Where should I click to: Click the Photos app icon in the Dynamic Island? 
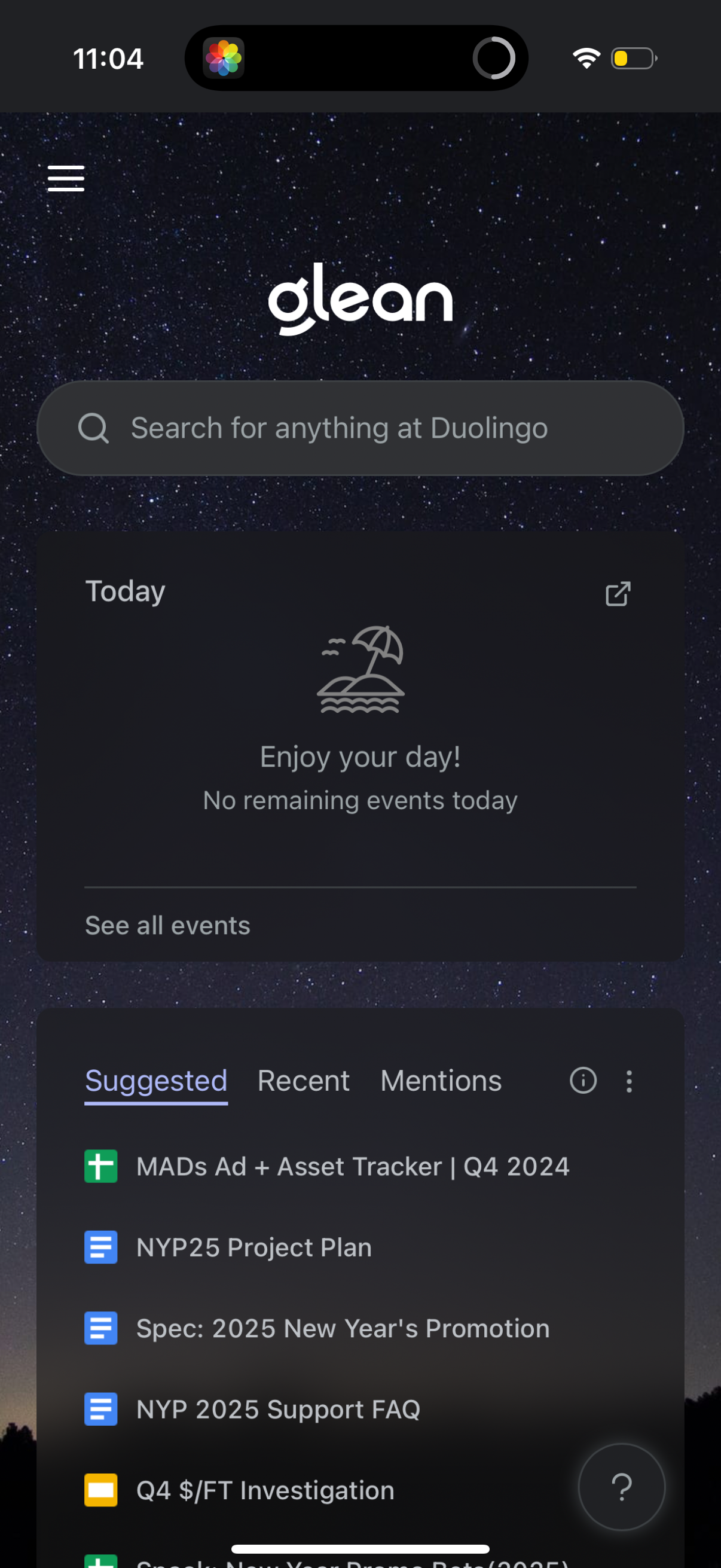tap(225, 57)
